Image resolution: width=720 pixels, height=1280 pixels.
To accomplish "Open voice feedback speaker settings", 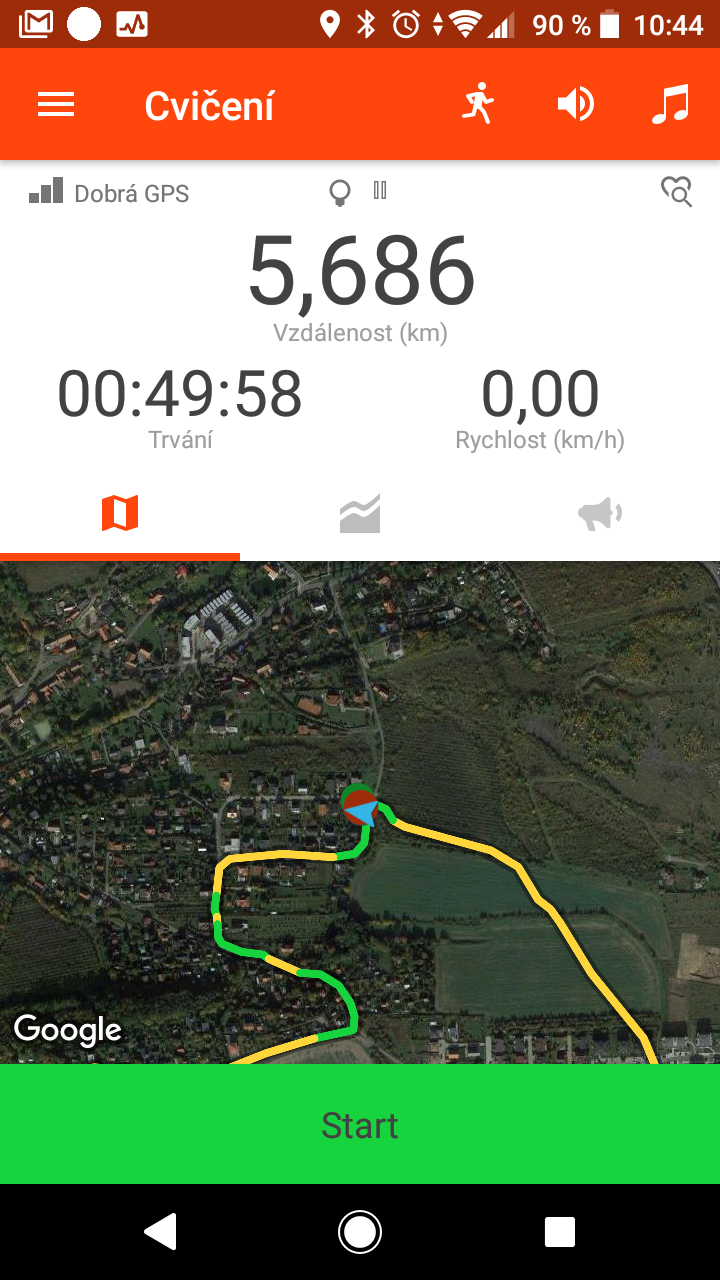I will [576, 104].
